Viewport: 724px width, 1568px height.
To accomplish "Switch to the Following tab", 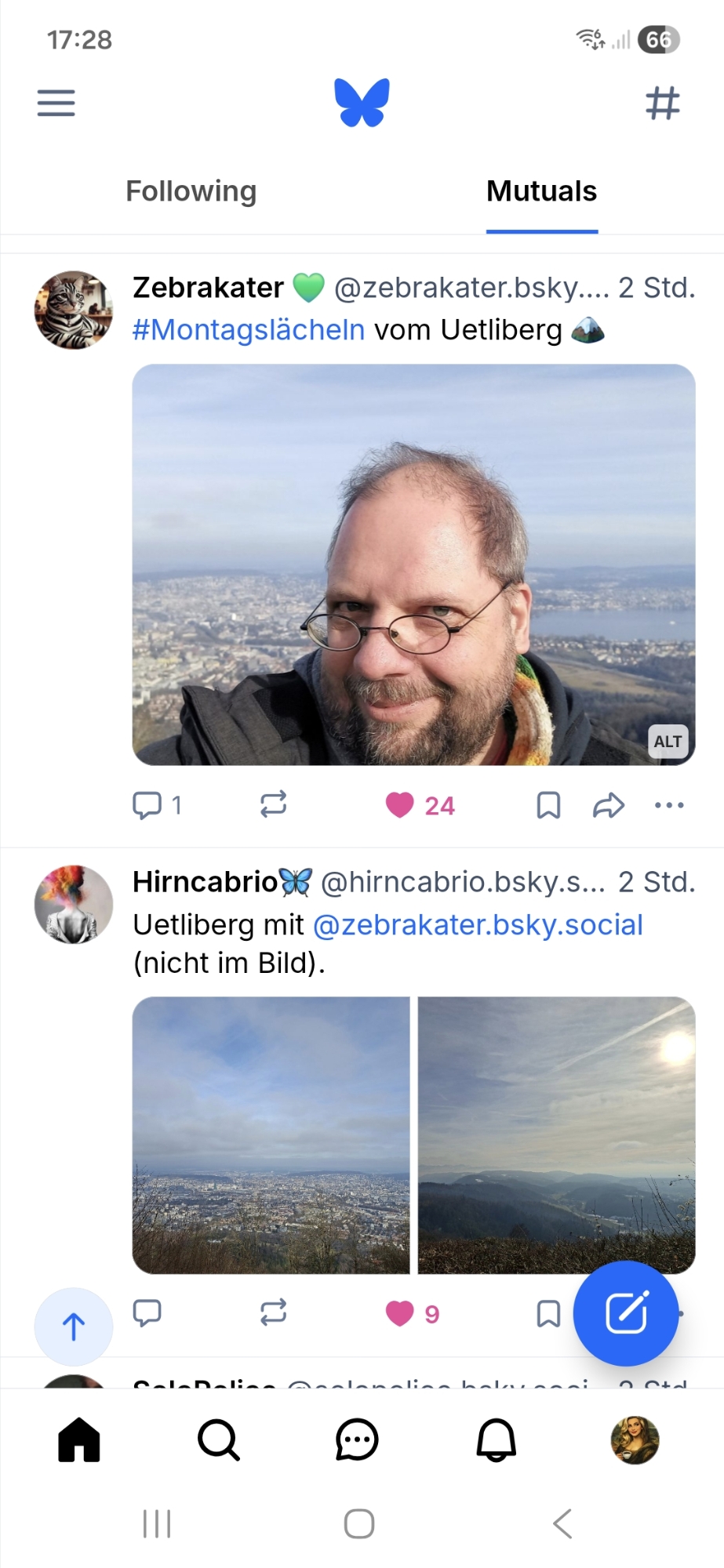I will pos(191,191).
